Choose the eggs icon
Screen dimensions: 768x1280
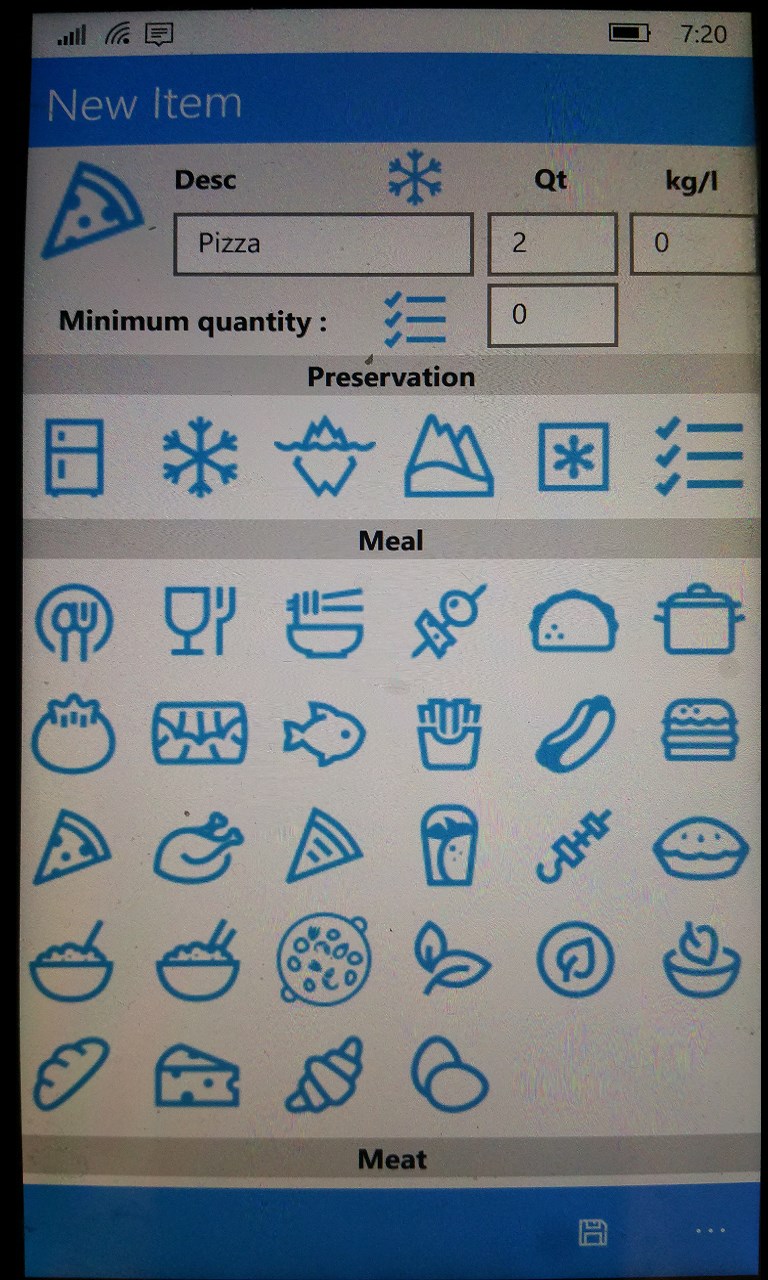(x=449, y=1075)
